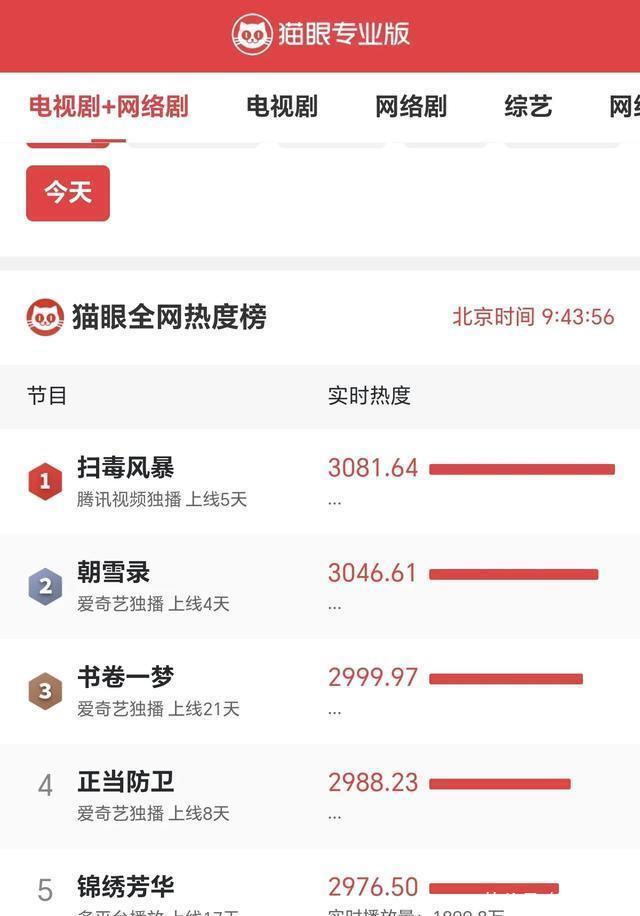
Task: Tap the 今天 date button
Action: (x=68, y=192)
